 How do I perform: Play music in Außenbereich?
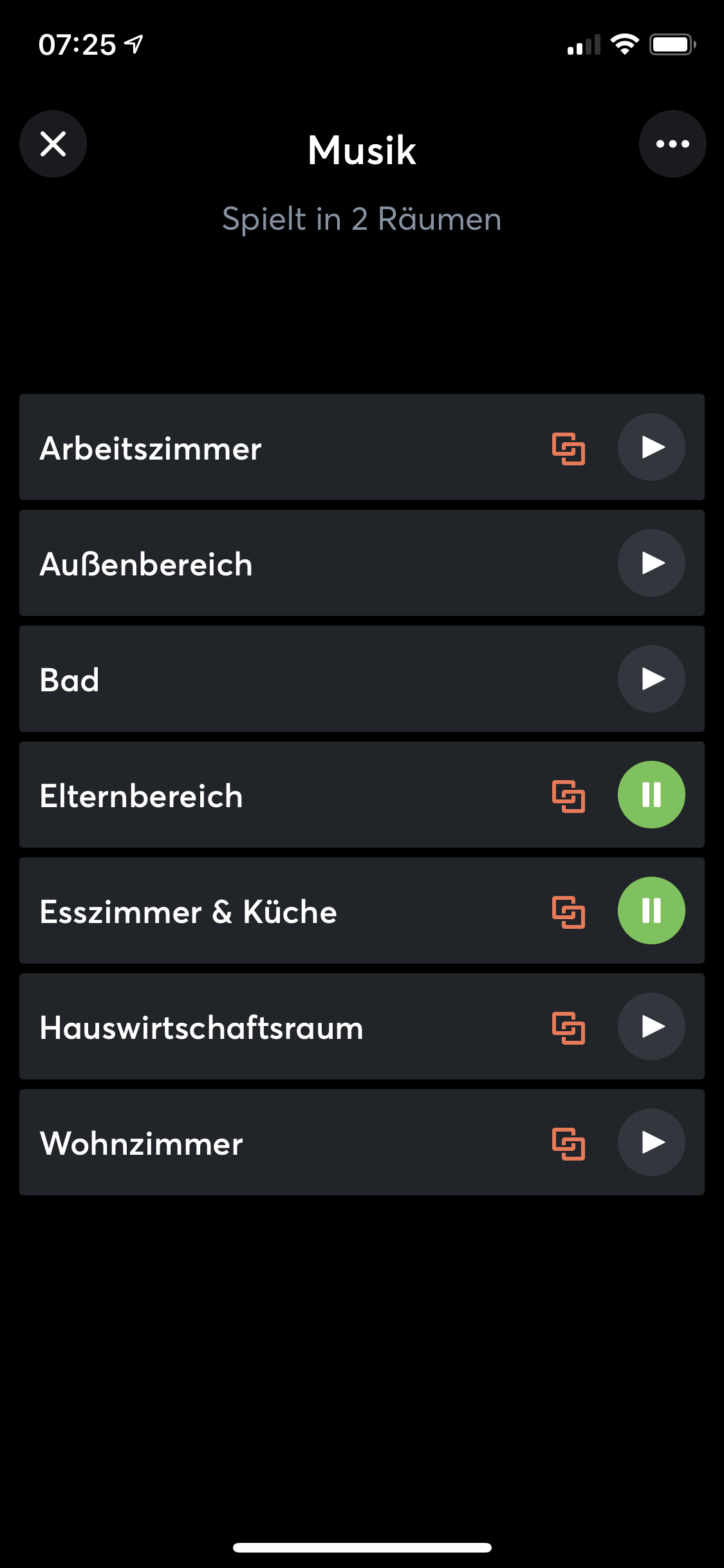coord(651,563)
